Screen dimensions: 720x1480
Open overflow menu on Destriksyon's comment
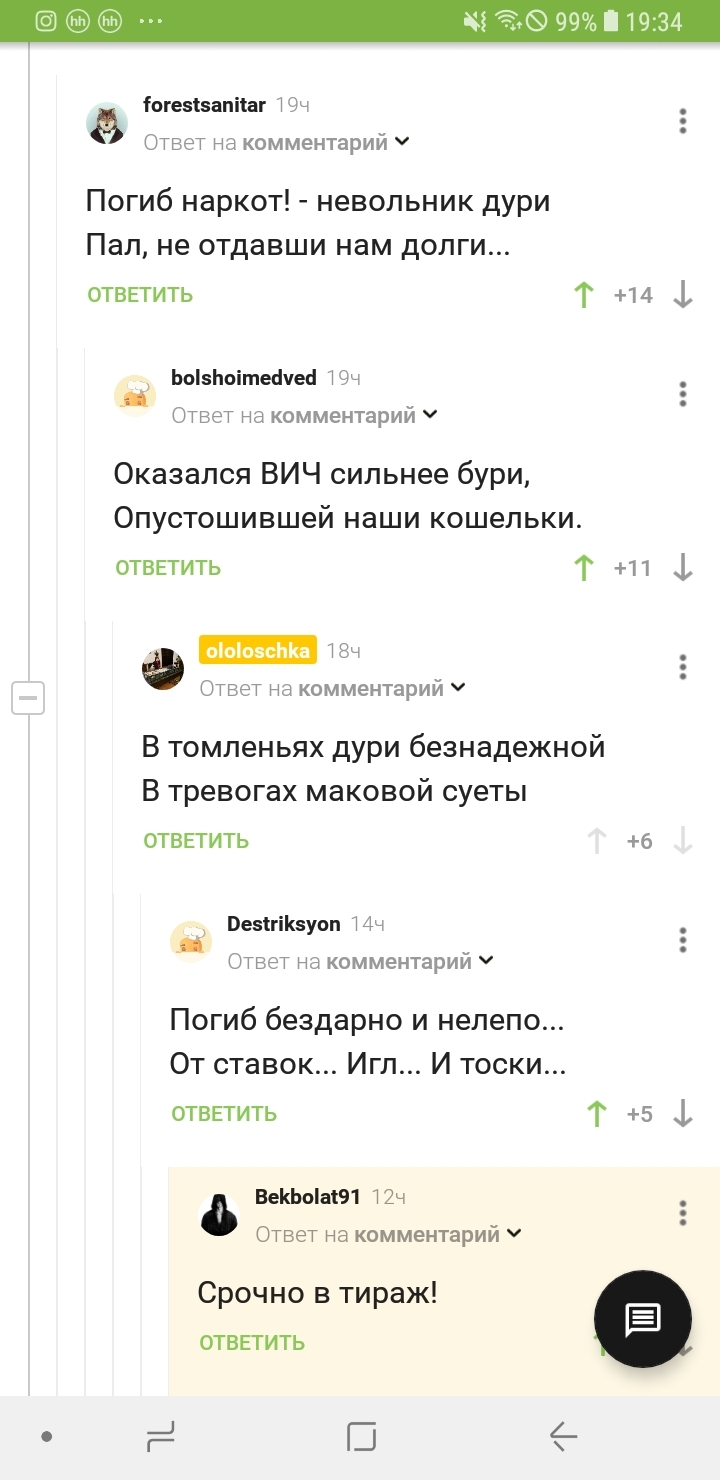(683, 940)
